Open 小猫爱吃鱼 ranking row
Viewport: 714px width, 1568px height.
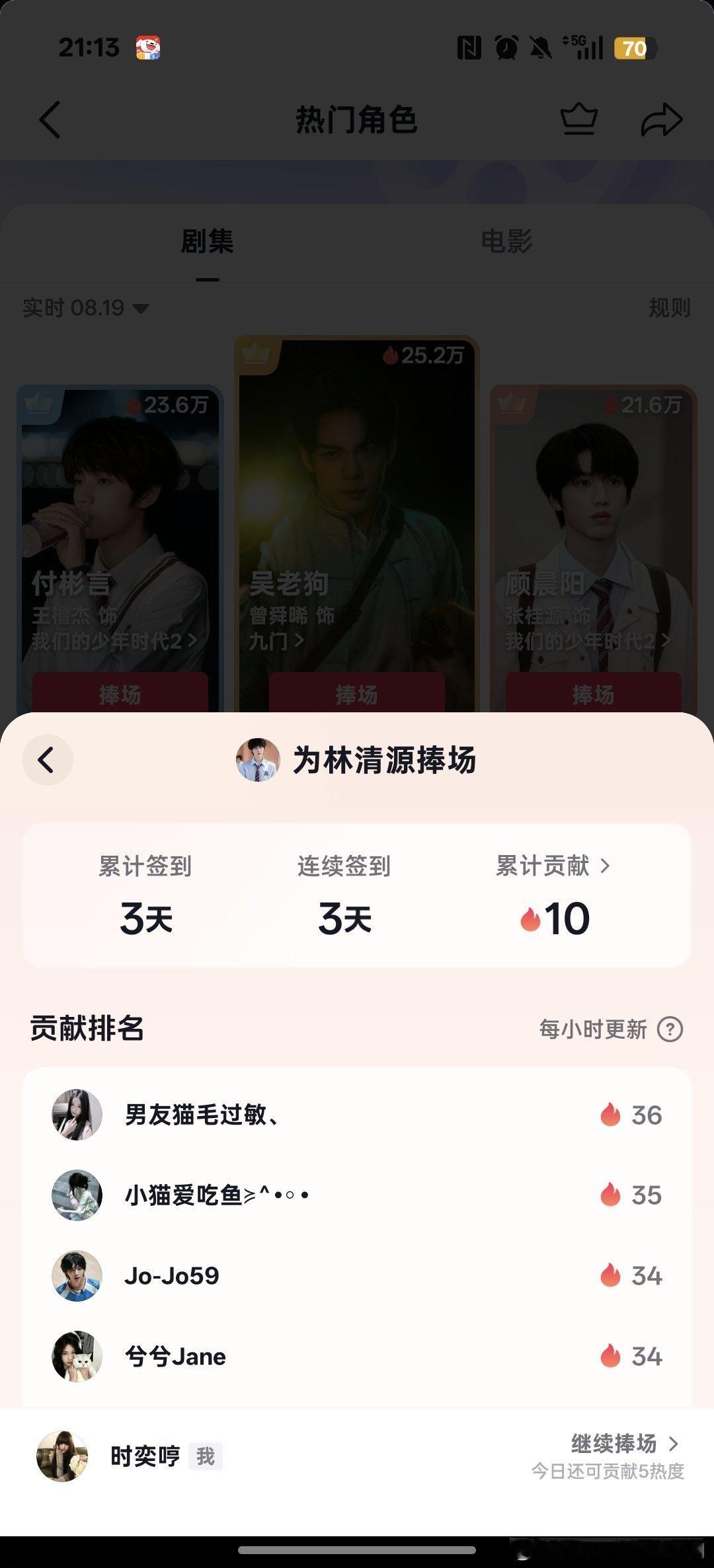tap(357, 1195)
